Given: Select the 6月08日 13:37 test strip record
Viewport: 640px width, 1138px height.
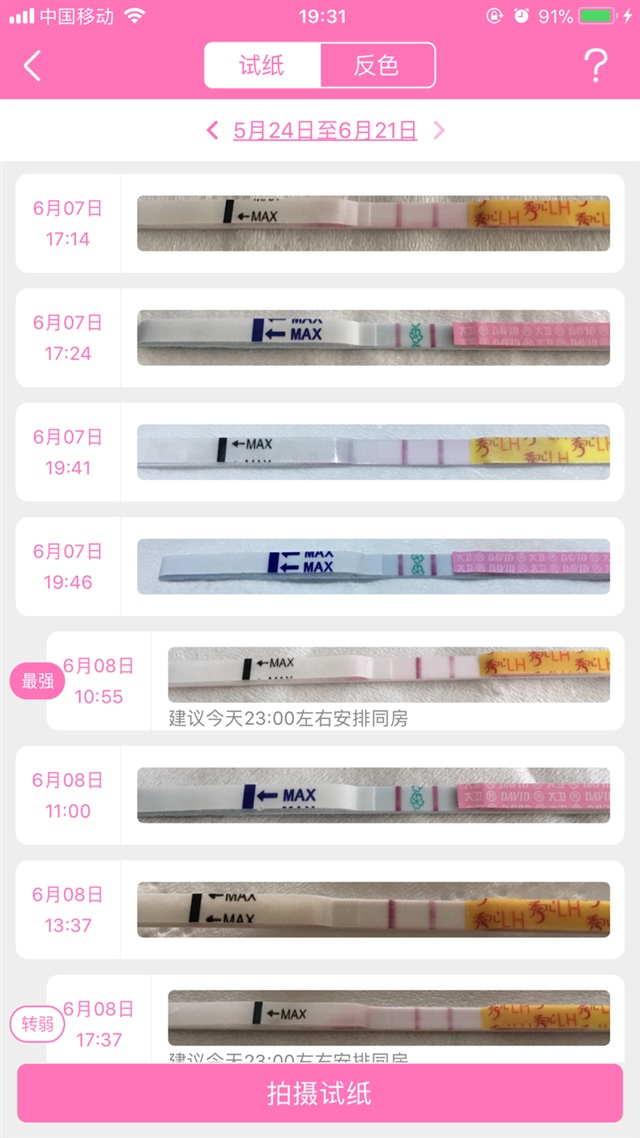Looking at the screenshot, I should pos(373,909).
